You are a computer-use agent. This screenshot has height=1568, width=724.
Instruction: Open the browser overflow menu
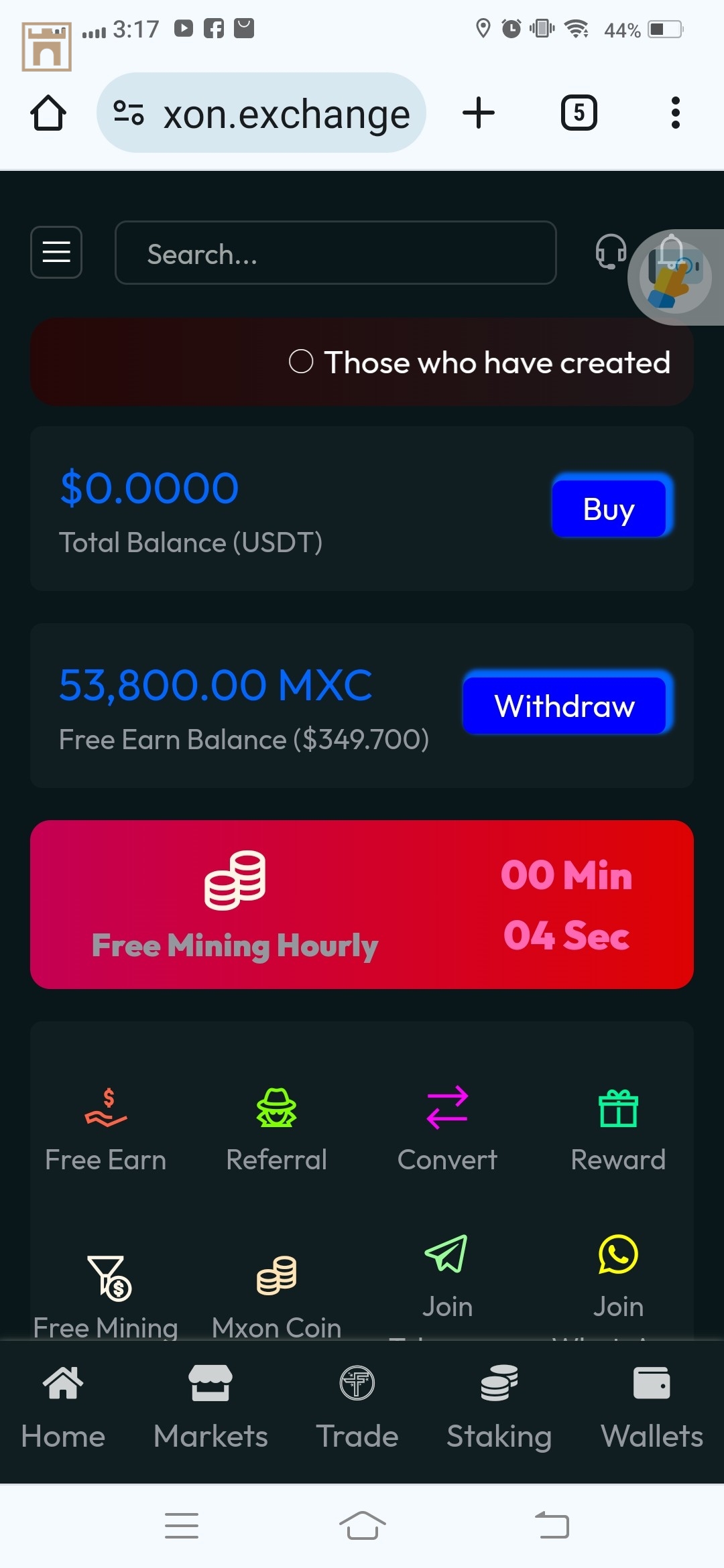[x=675, y=113]
